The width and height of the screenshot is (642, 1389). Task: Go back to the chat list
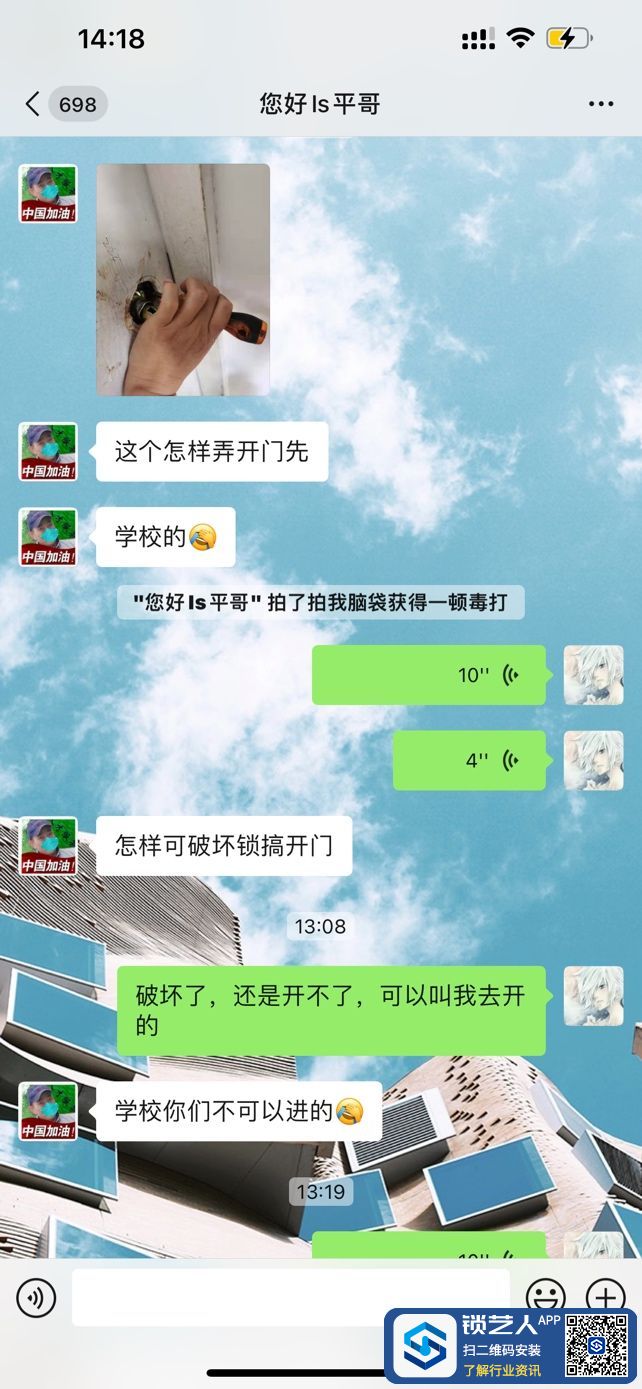tap(34, 104)
